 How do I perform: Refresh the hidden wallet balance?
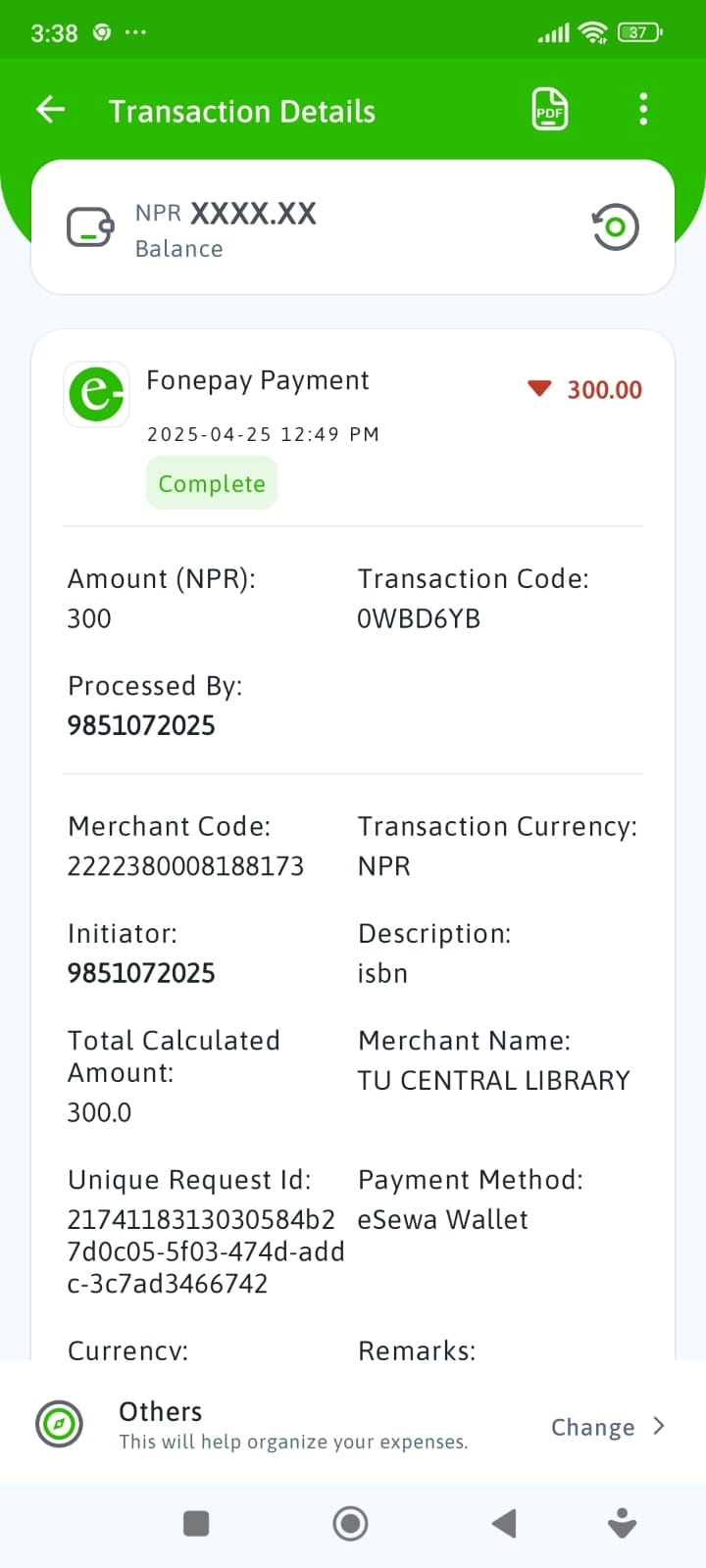coord(615,227)
